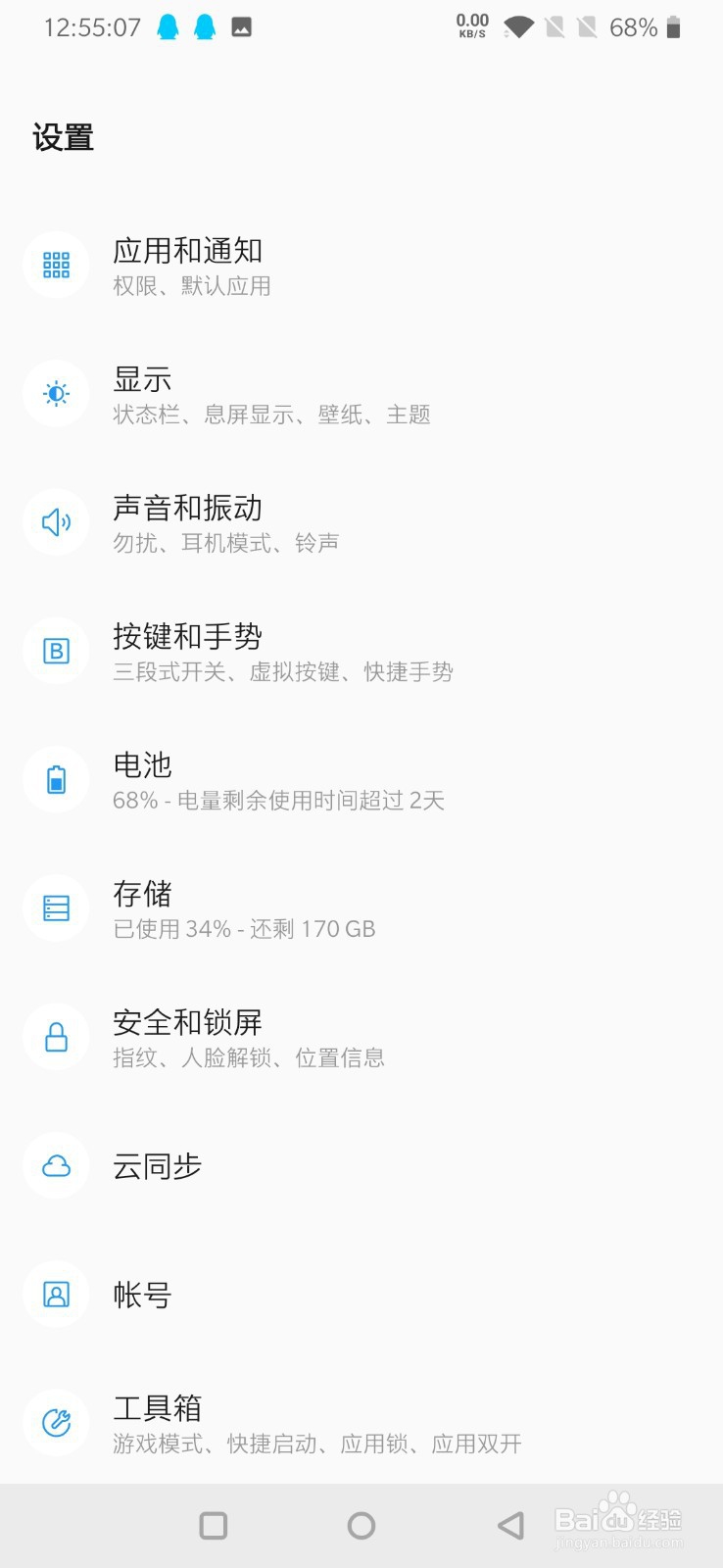Tap the system back button

tap(510, 1525)
